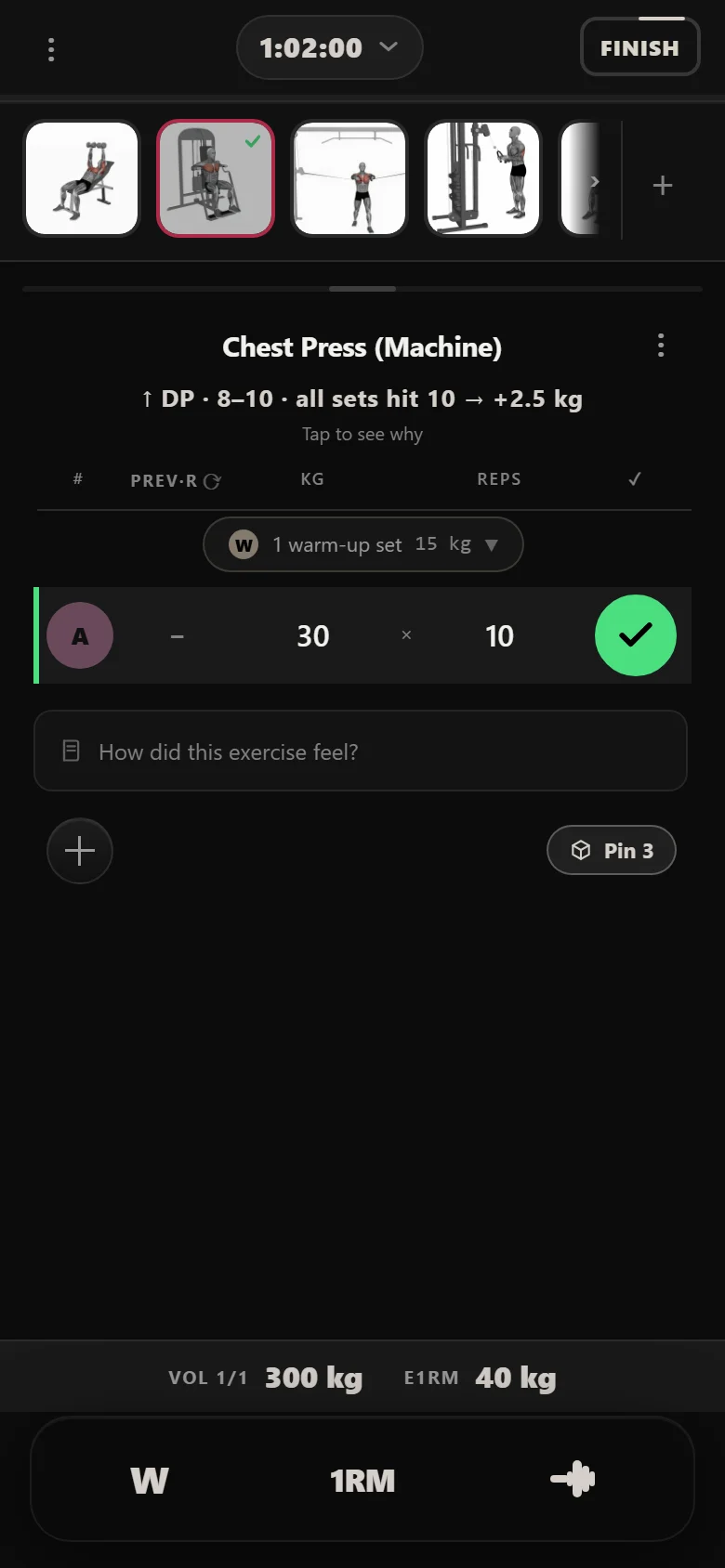Open the cable curl exercise thumbnail

tap(483, 178)
